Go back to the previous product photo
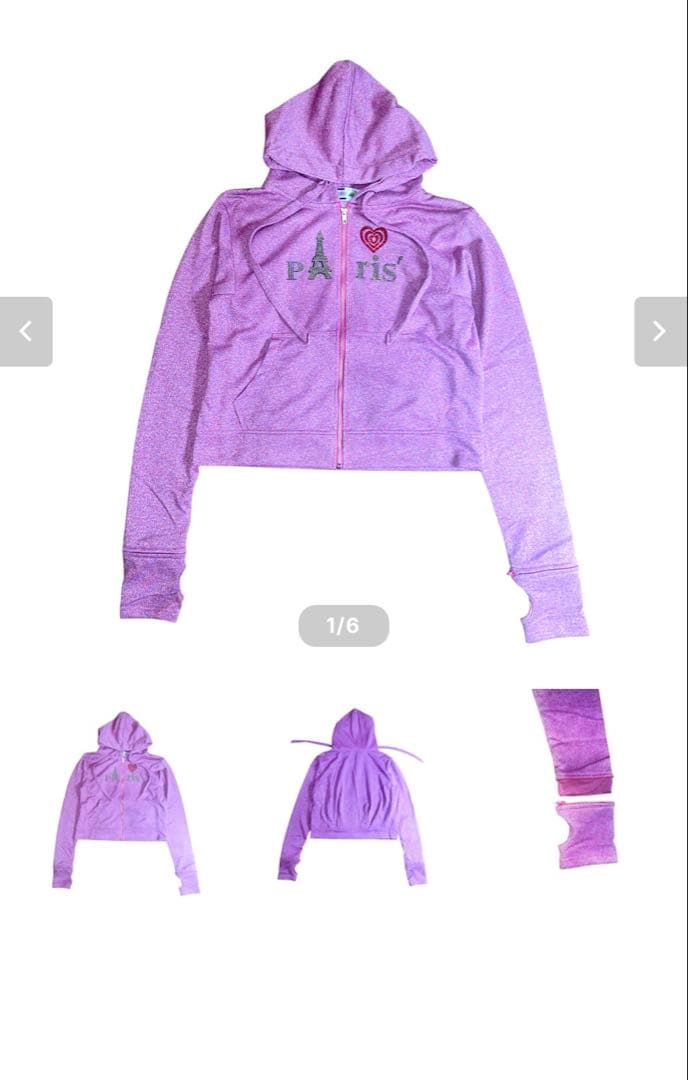The image size is (688, 1080). [x=26, y=331]
